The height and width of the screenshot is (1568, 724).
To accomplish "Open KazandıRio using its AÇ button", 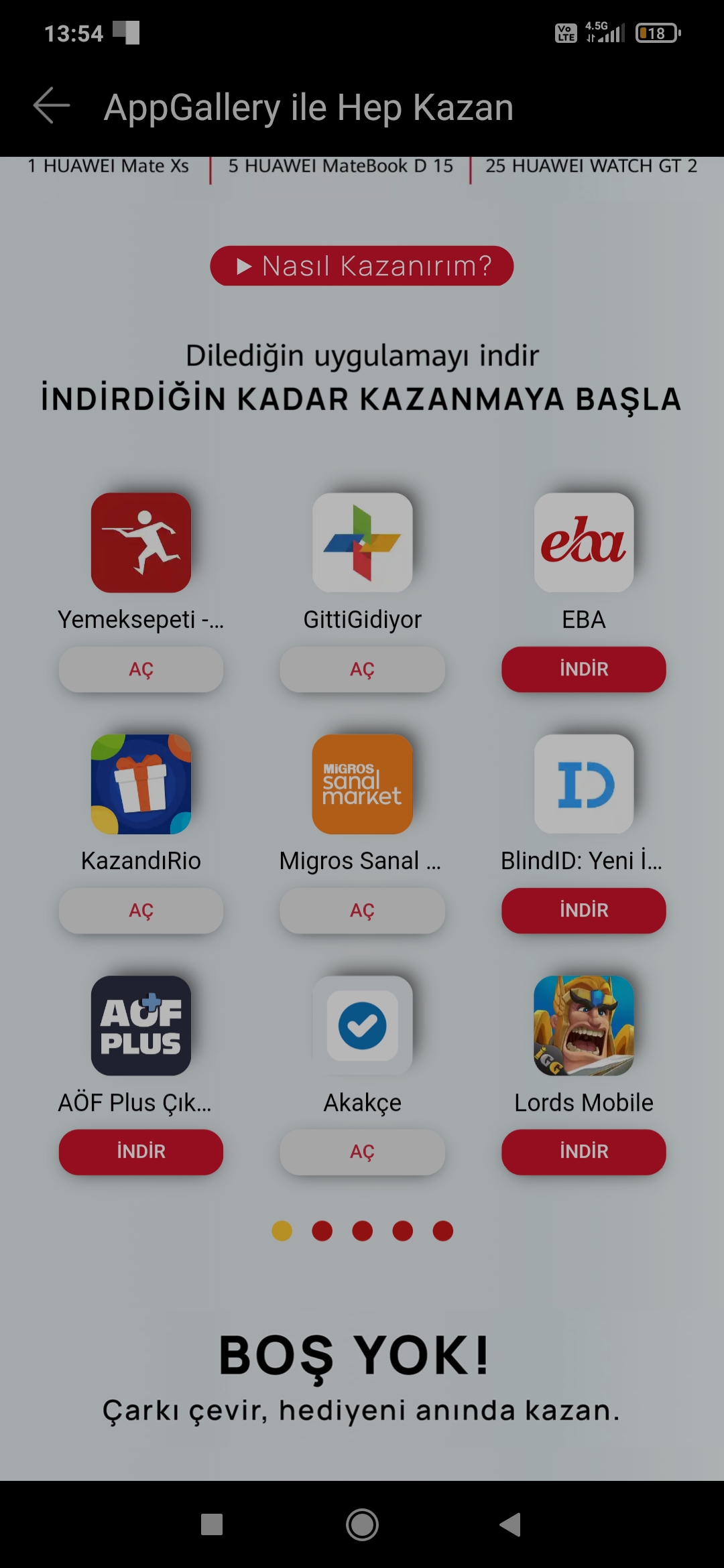I will 141,911.
